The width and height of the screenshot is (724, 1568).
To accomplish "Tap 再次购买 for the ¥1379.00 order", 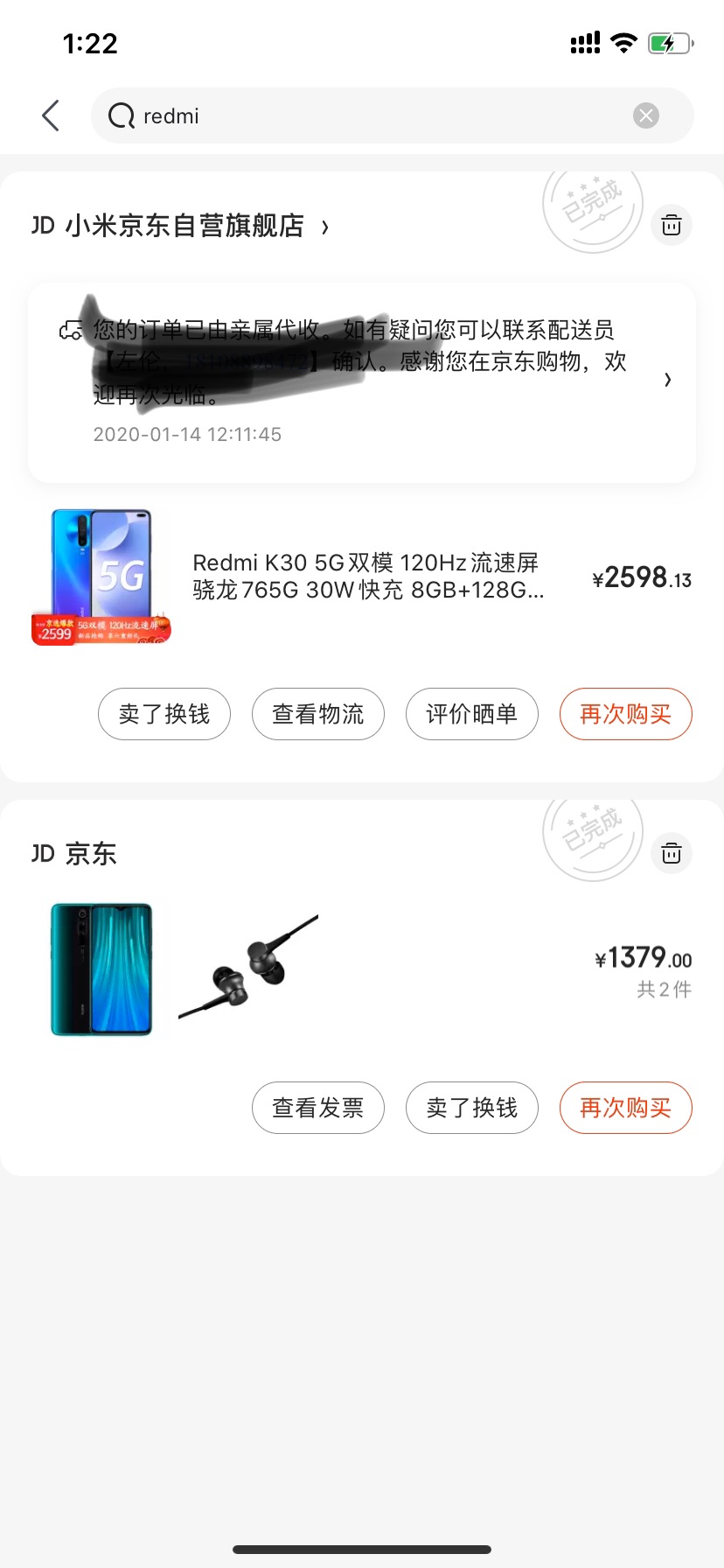I will tap(626, 1108).
